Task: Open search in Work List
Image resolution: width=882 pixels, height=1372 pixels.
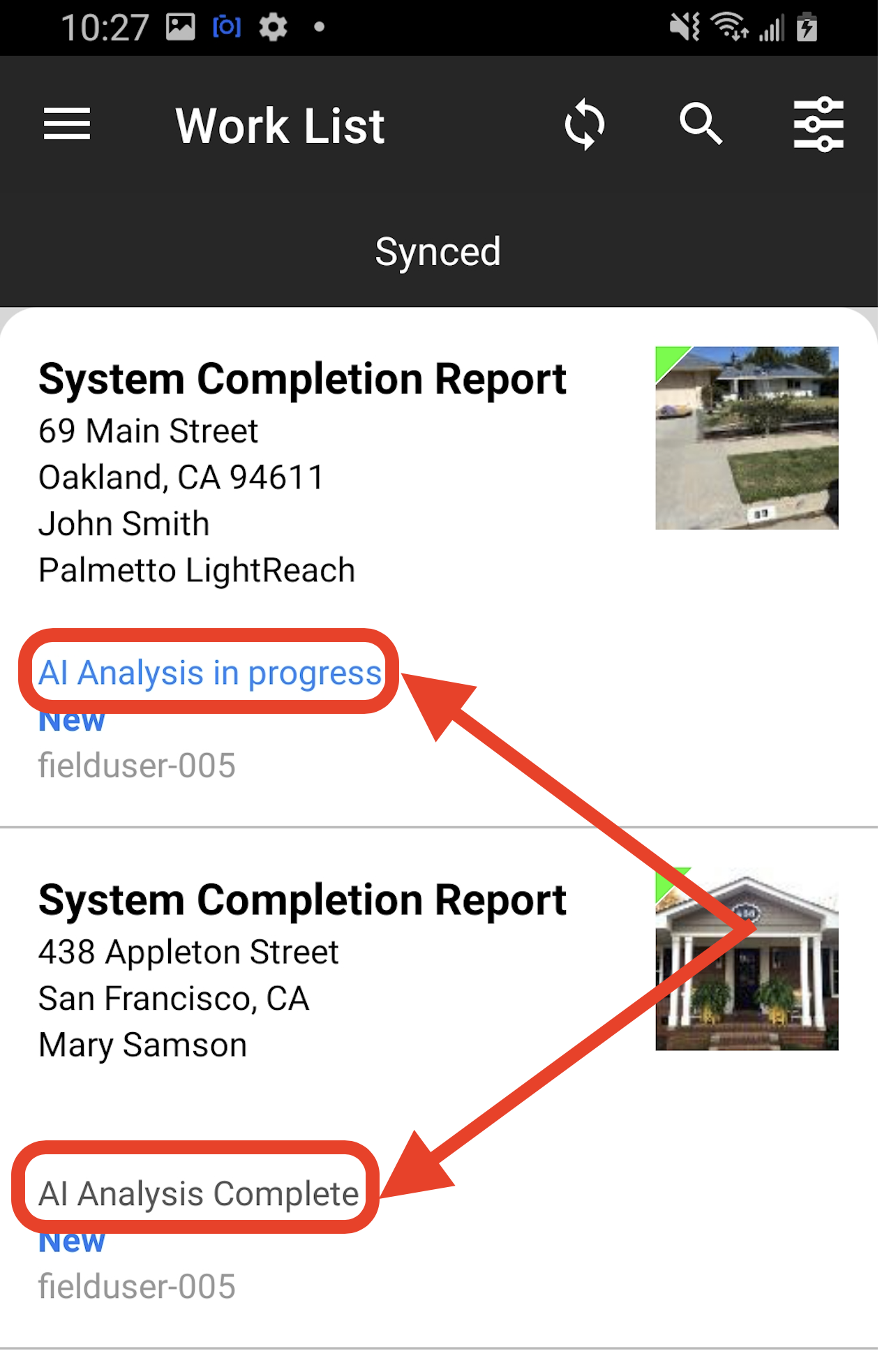Action: (x=701, y=124)
